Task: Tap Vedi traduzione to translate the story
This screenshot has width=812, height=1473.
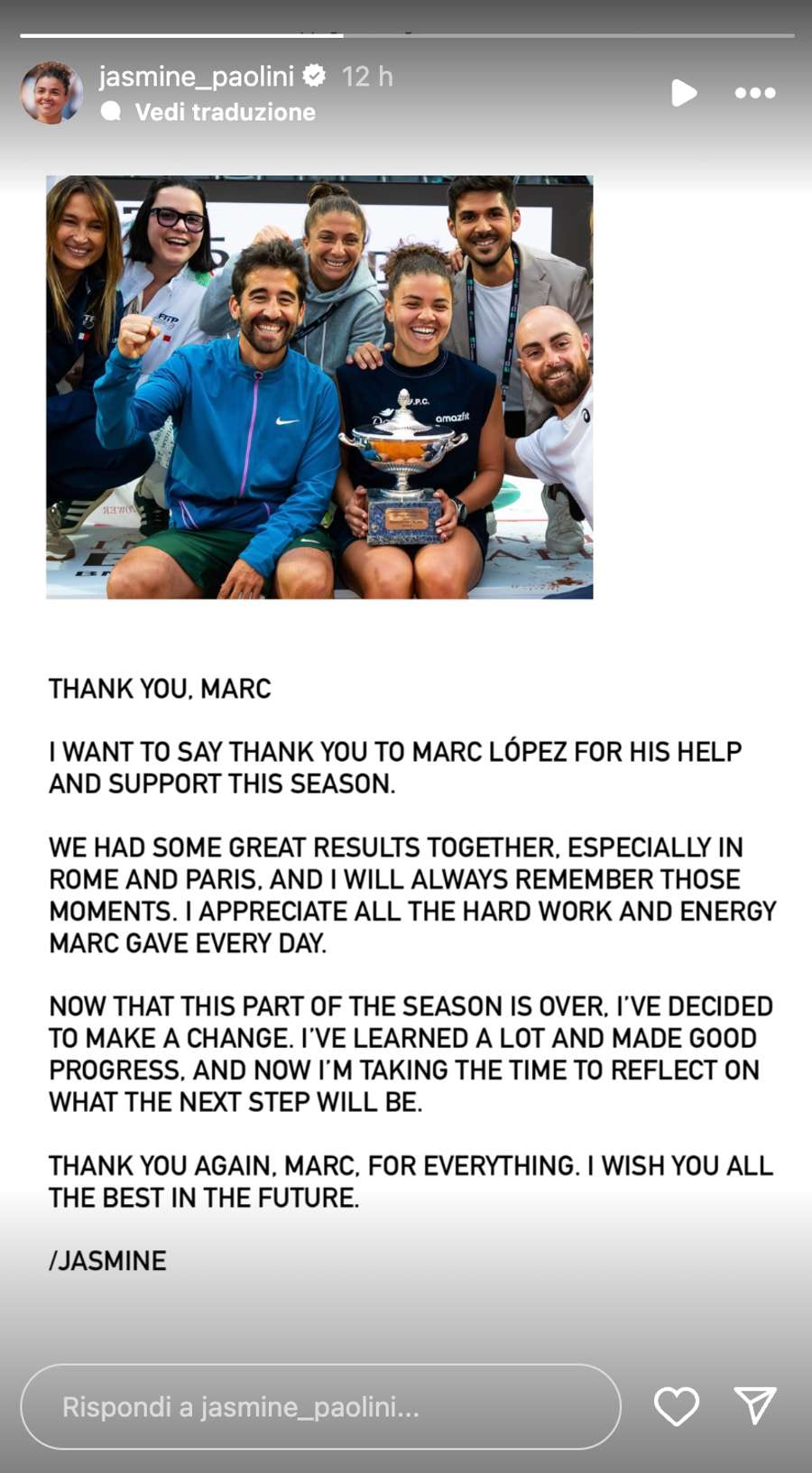Action: (225, 112)
